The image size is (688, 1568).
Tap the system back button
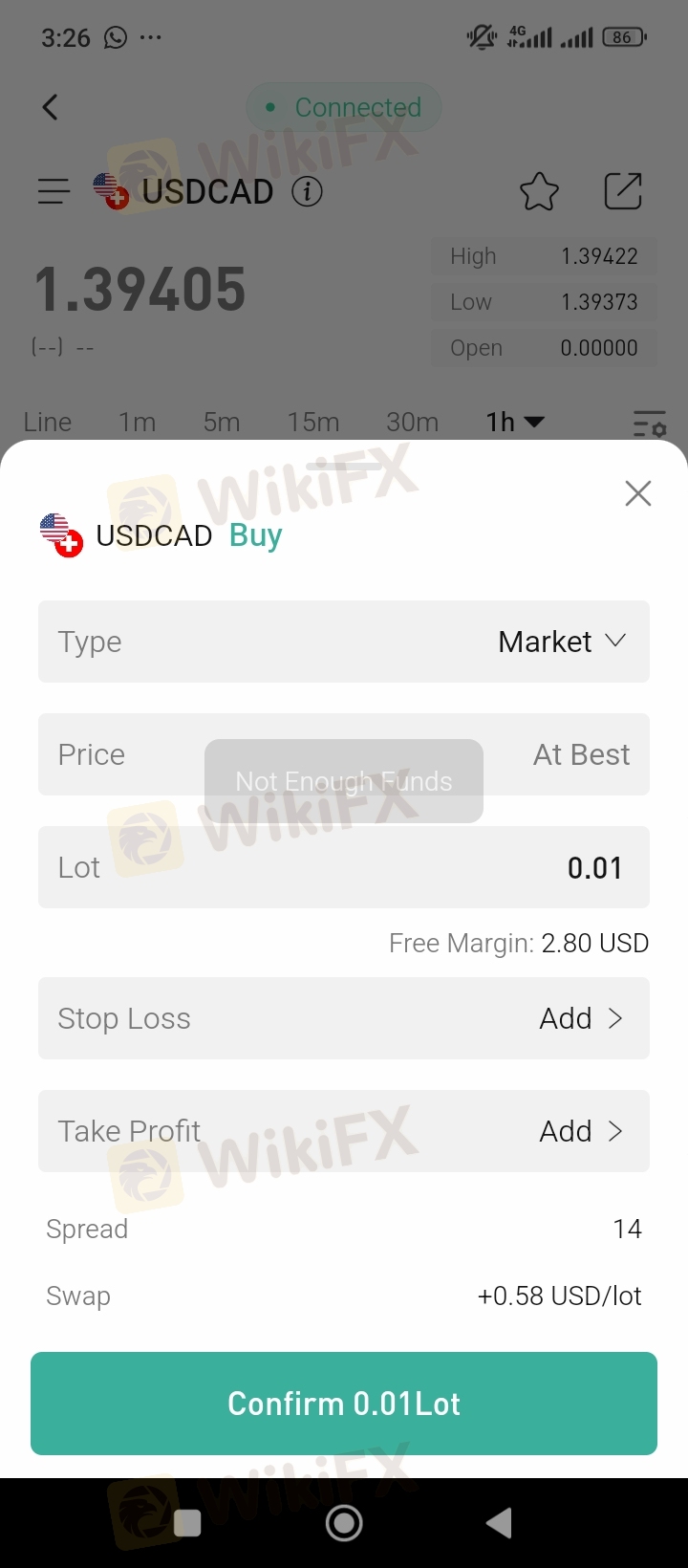point(499,1523)
